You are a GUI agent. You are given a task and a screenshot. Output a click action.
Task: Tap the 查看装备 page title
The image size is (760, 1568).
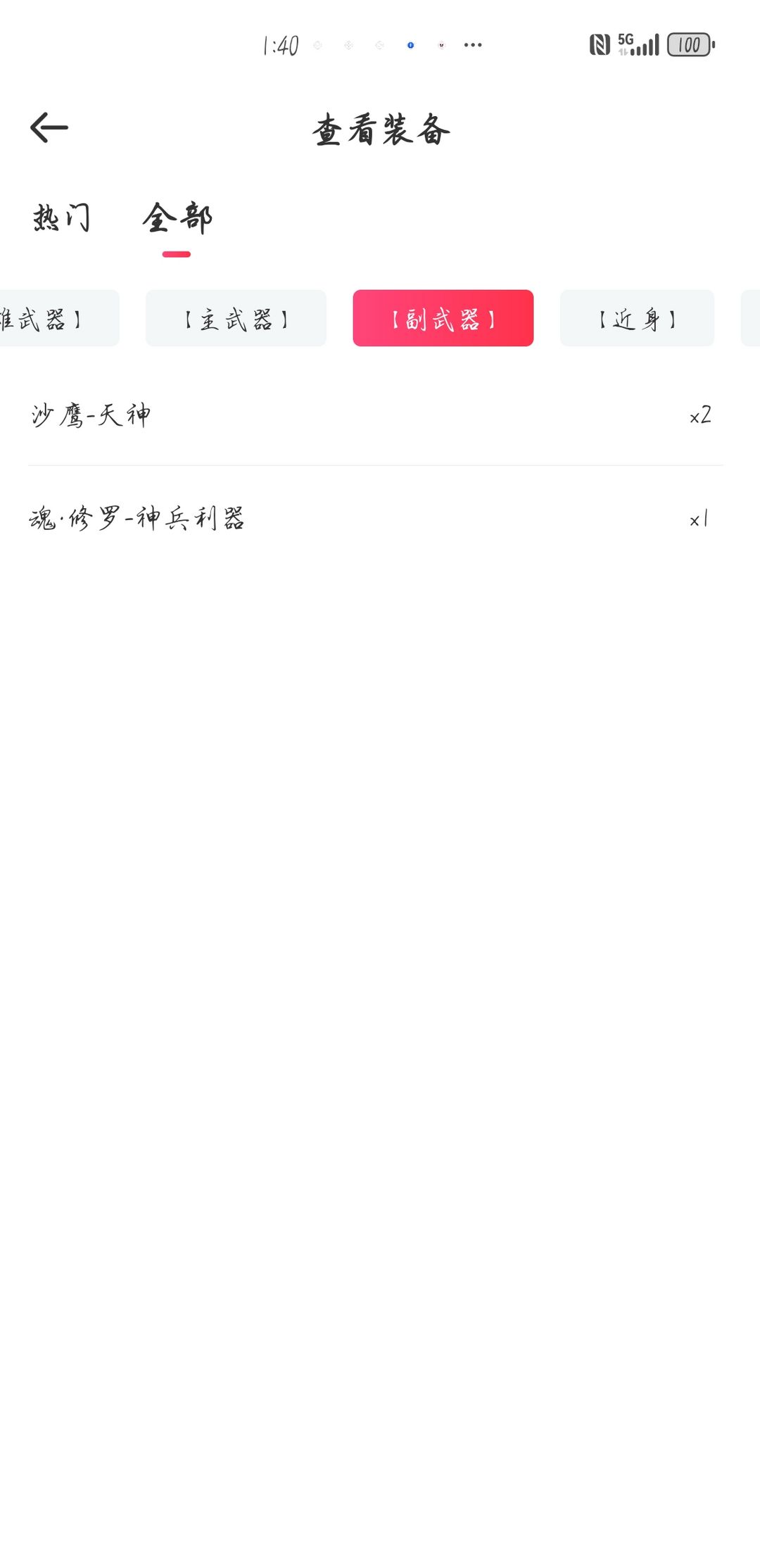[x=380, y=129]
